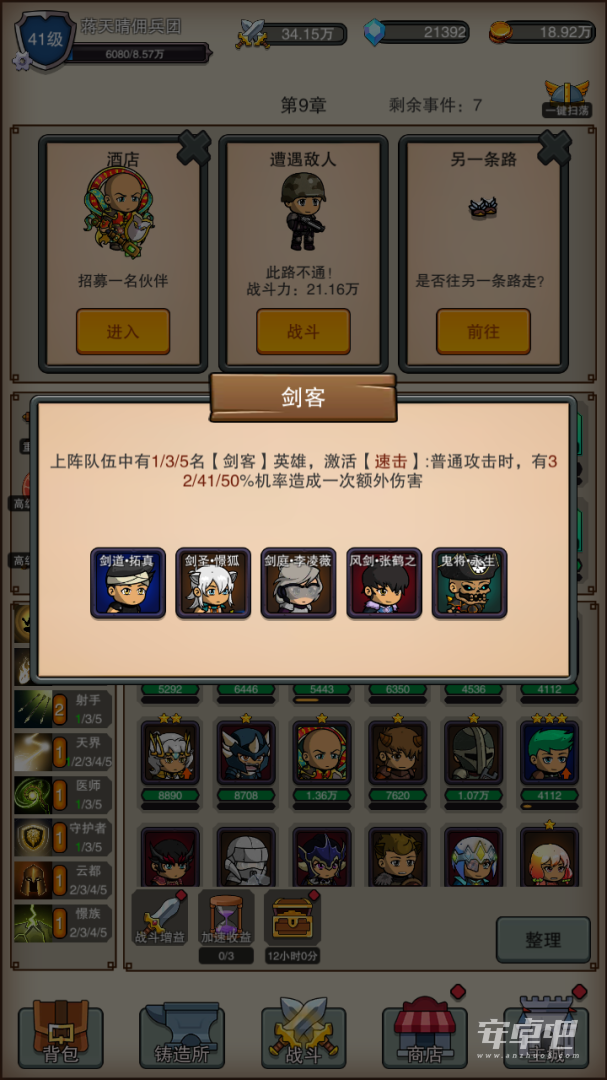
Task: Dismiss the 酒店 event card
Action: click(x=194, y=147)
